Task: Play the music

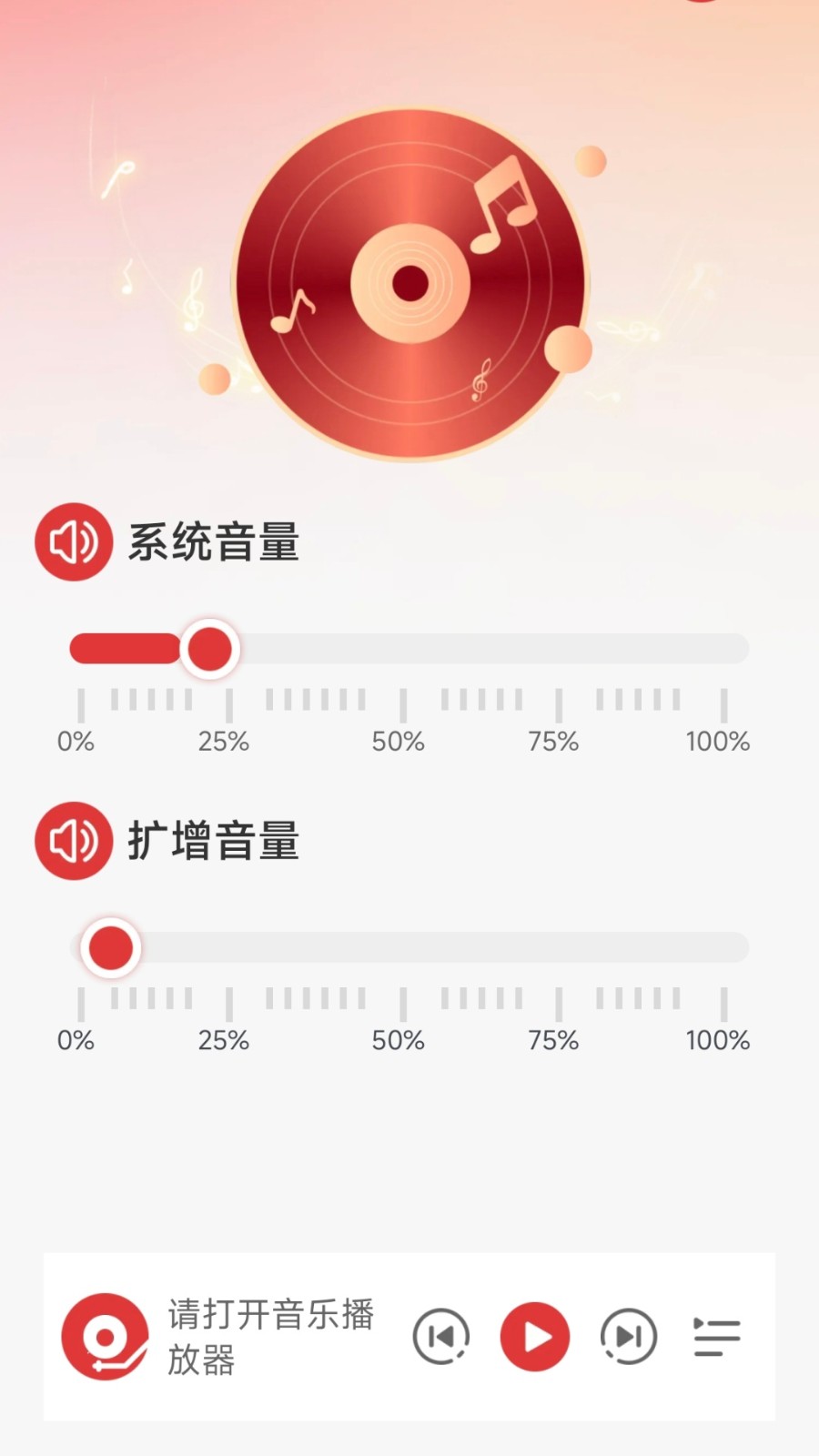Action: (x=535, y=1337)
